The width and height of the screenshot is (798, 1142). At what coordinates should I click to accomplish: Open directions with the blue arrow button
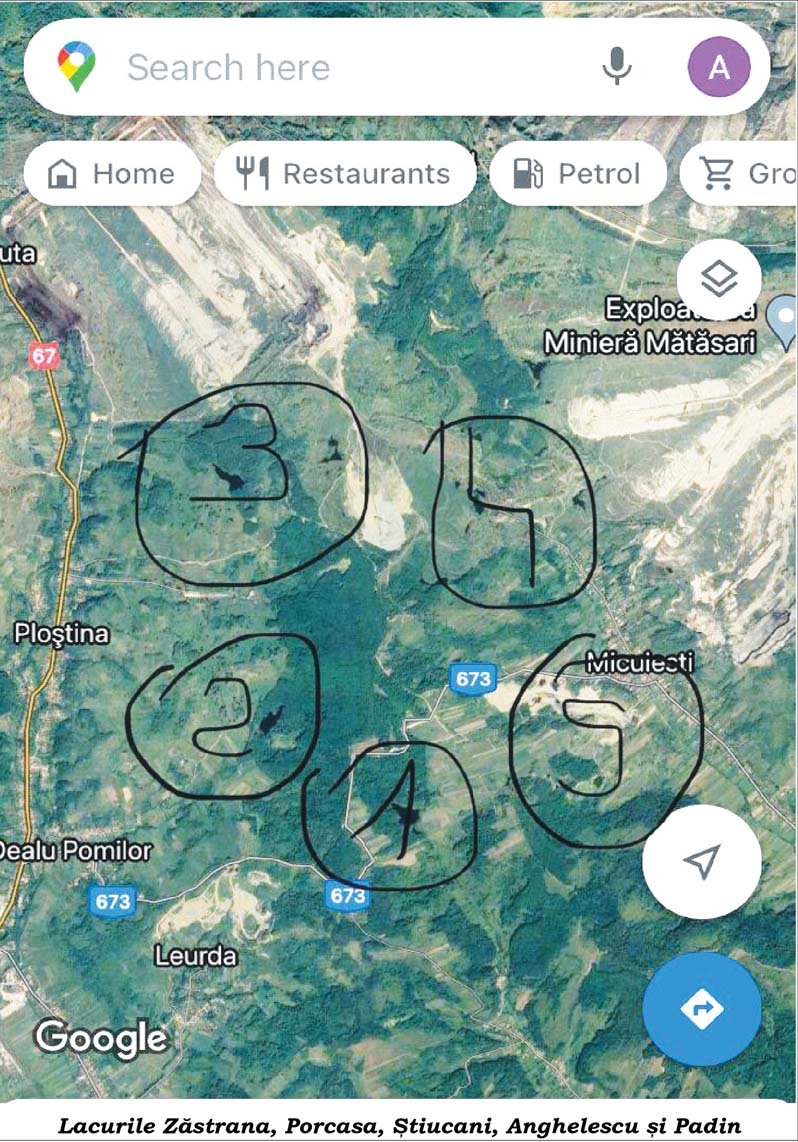click(702, 1010)
